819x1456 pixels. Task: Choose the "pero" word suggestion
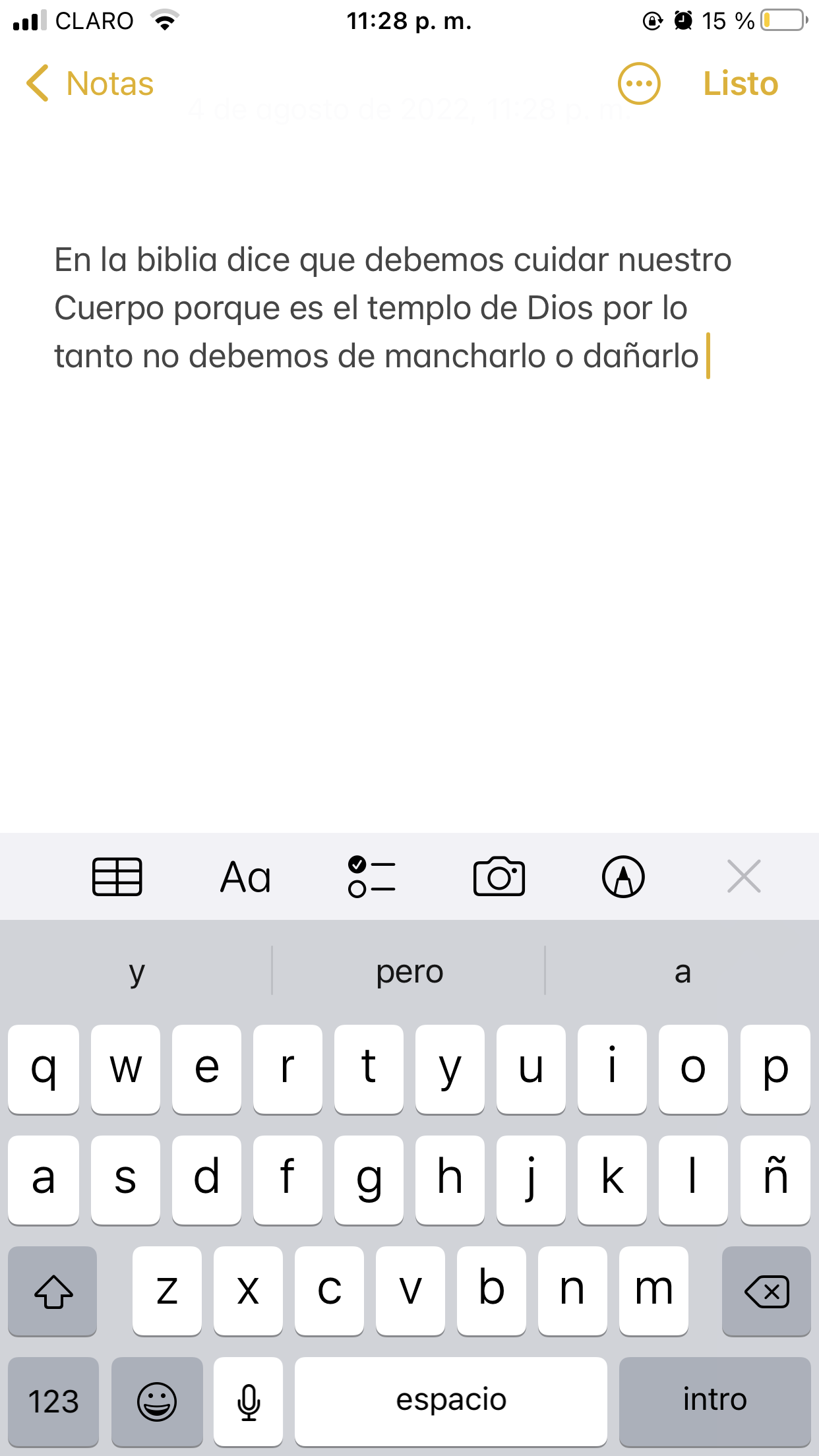coord(409,971)
